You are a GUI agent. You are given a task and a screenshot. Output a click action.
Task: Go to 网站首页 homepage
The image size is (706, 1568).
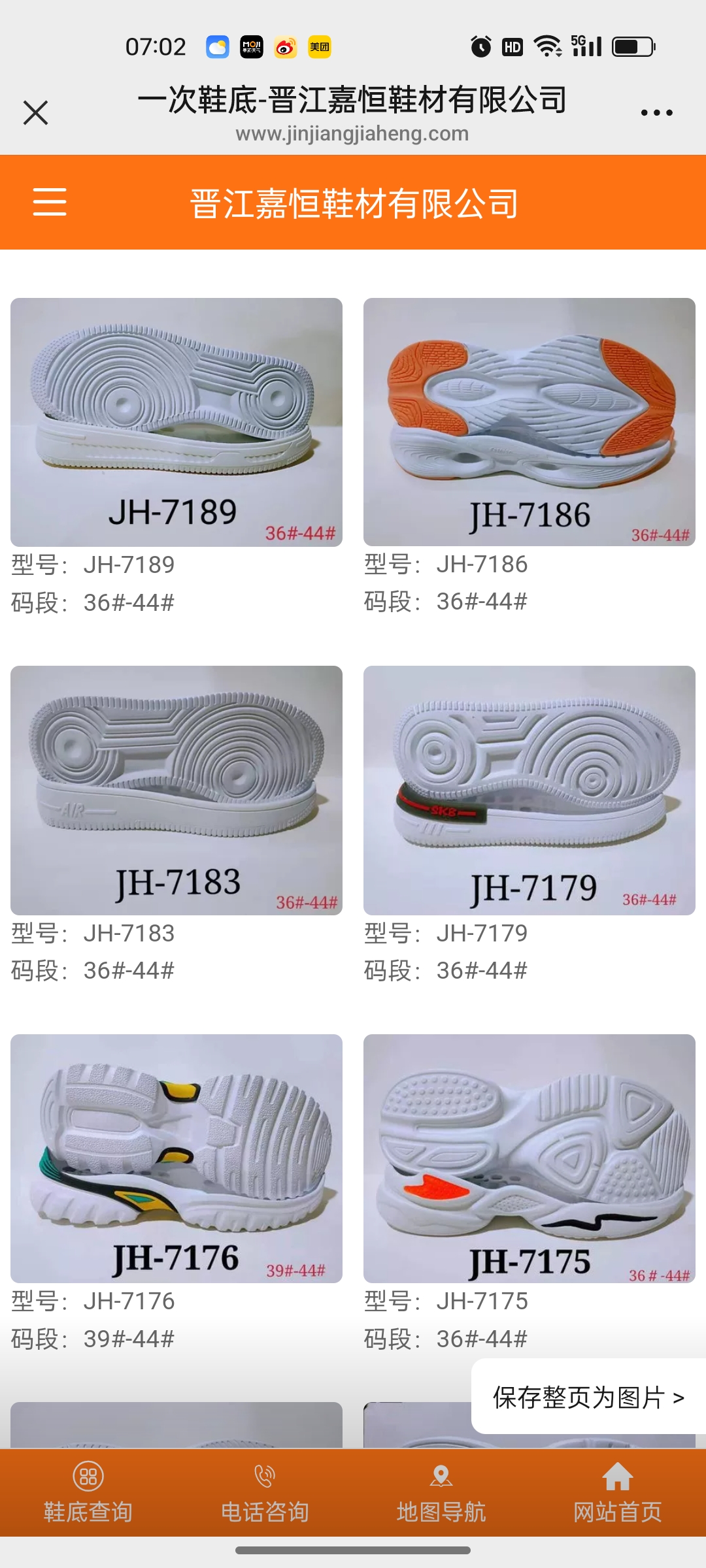click(x=618, y=1492)
